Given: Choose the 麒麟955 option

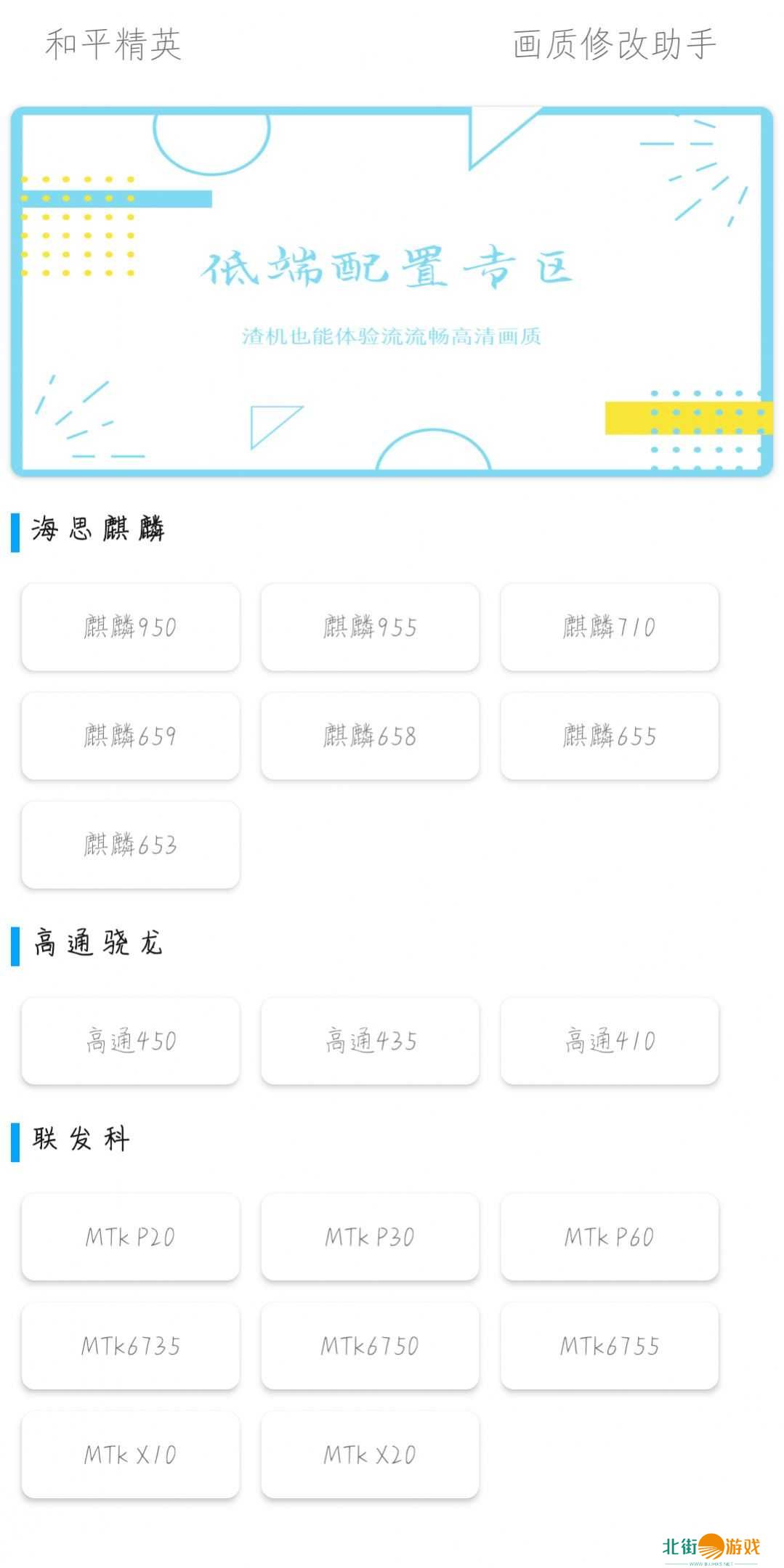Looking at the screenshot, I should point(370,627).
